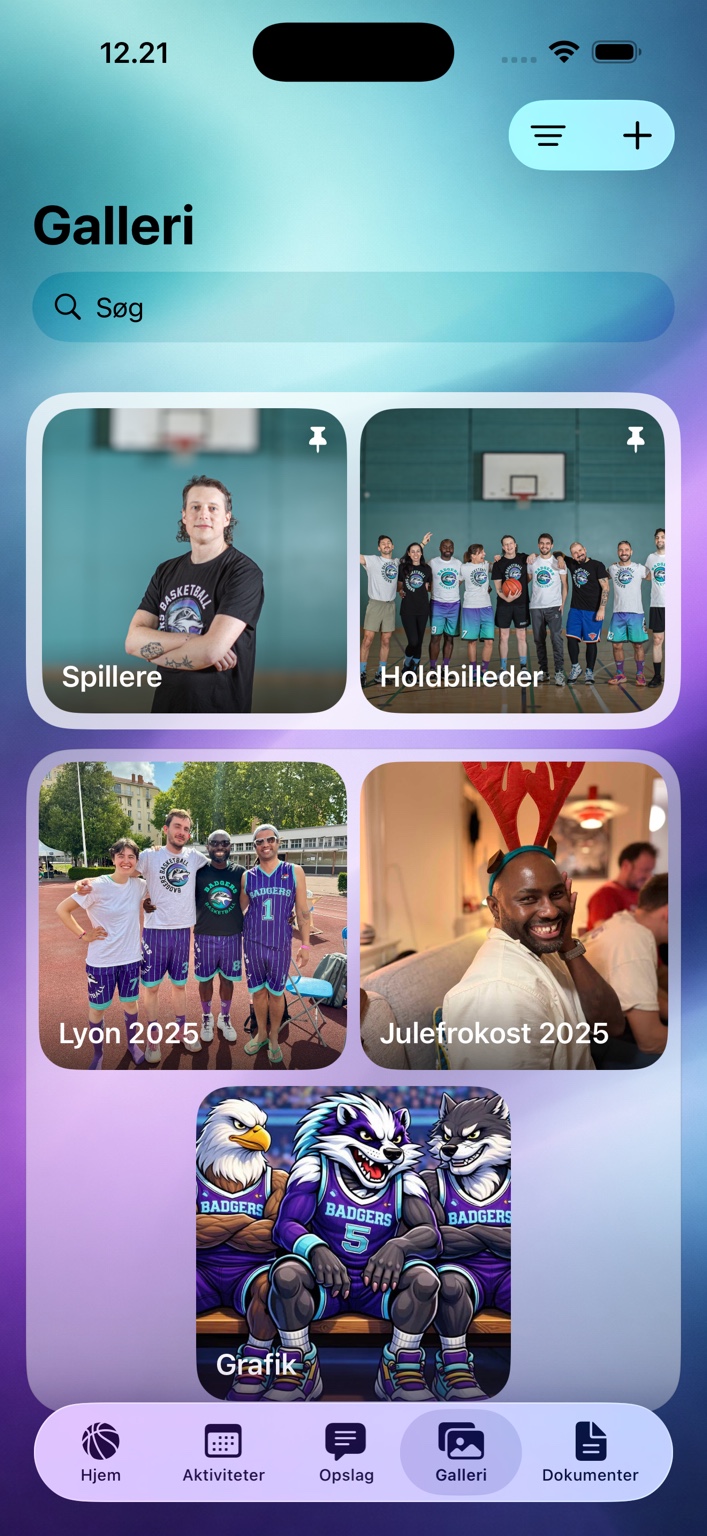707x1536 pixels.
Task: Open the filter options icon
Action: (548, 136)
